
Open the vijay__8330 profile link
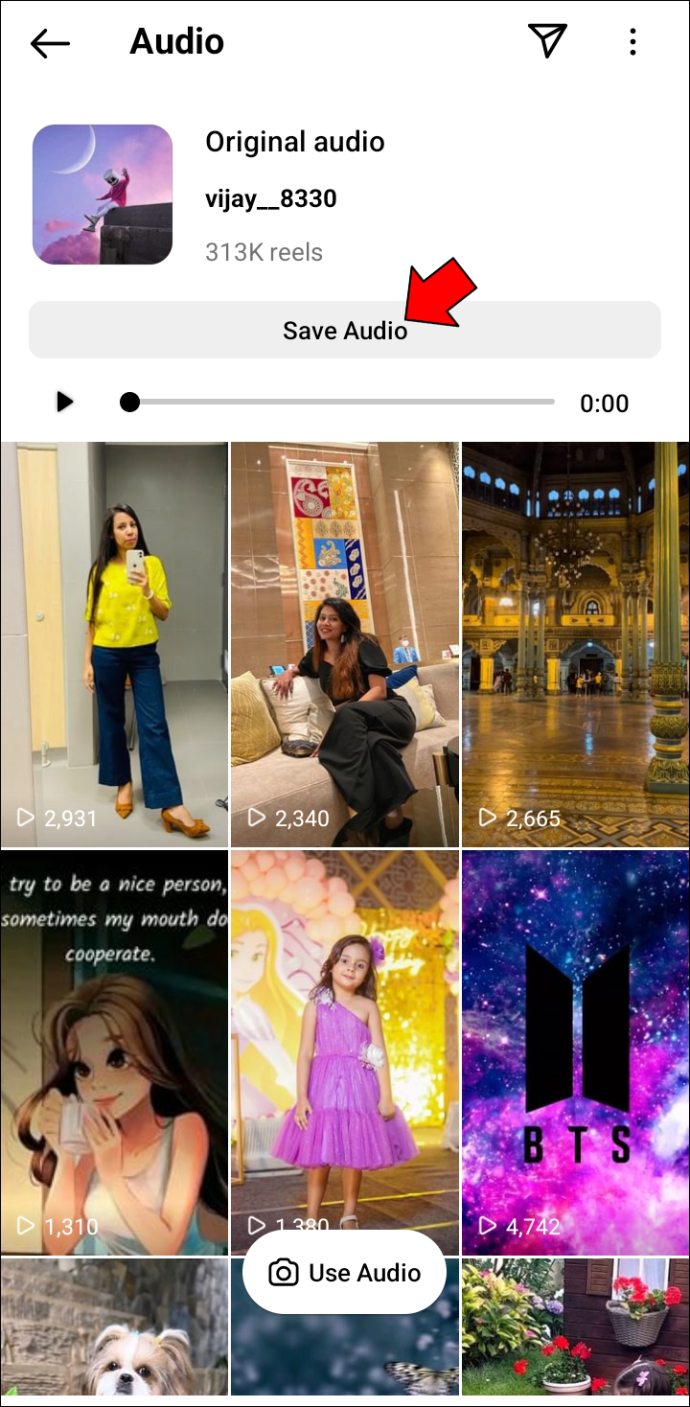pos(270,199)
